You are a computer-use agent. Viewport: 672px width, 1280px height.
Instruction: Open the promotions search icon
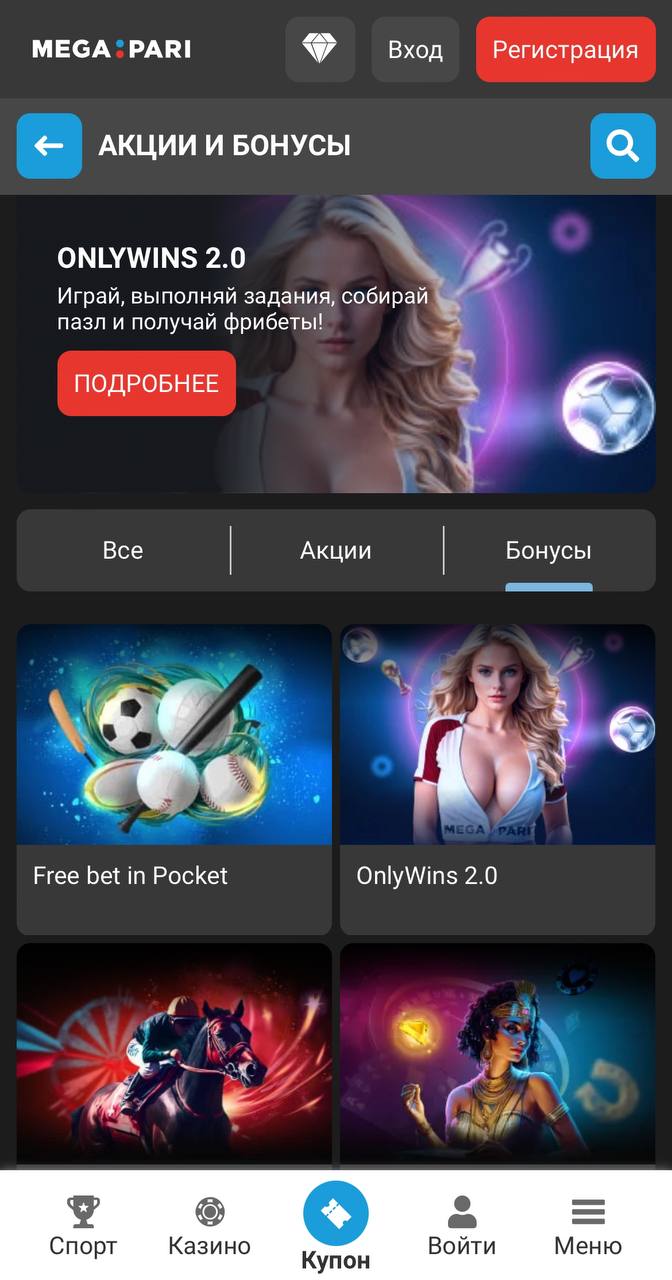pos(622,146)
